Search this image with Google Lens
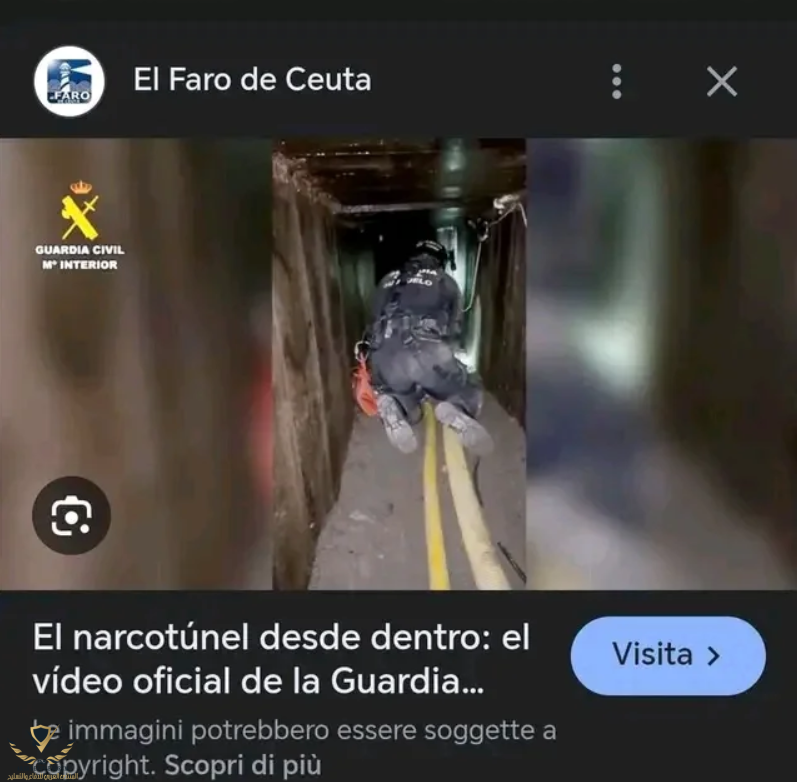 tap(71, 516)
